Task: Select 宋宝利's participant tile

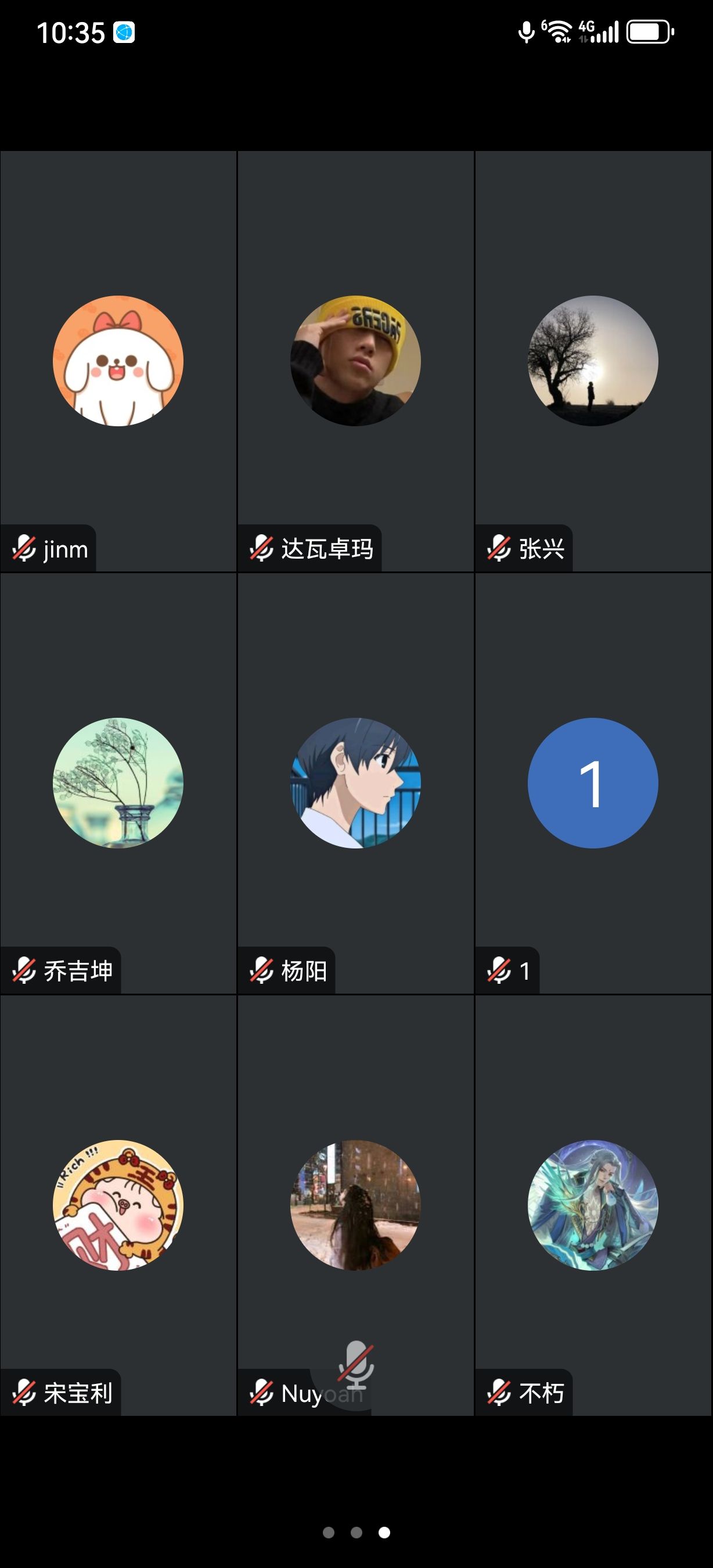Action: tap(118, 1205)
